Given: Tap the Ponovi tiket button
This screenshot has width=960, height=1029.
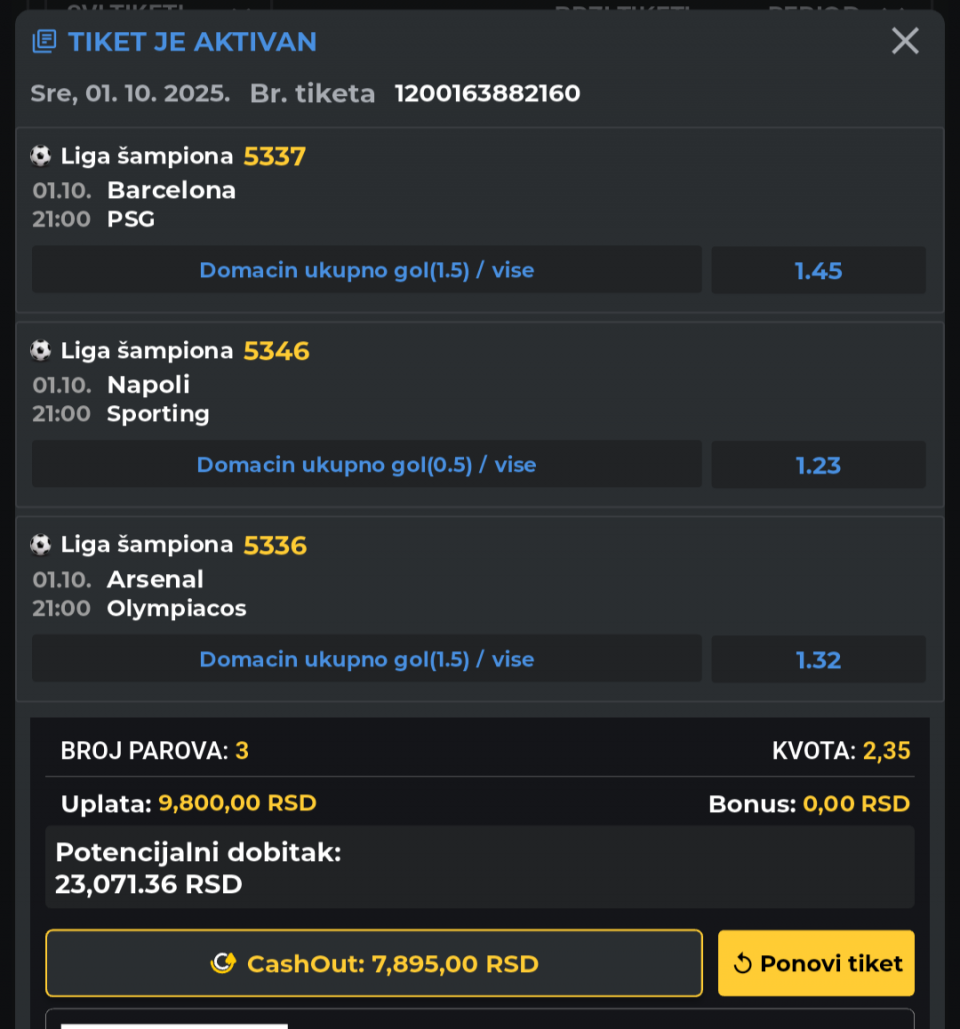Looking at the screenshot, I should click(x=816, y=963).
